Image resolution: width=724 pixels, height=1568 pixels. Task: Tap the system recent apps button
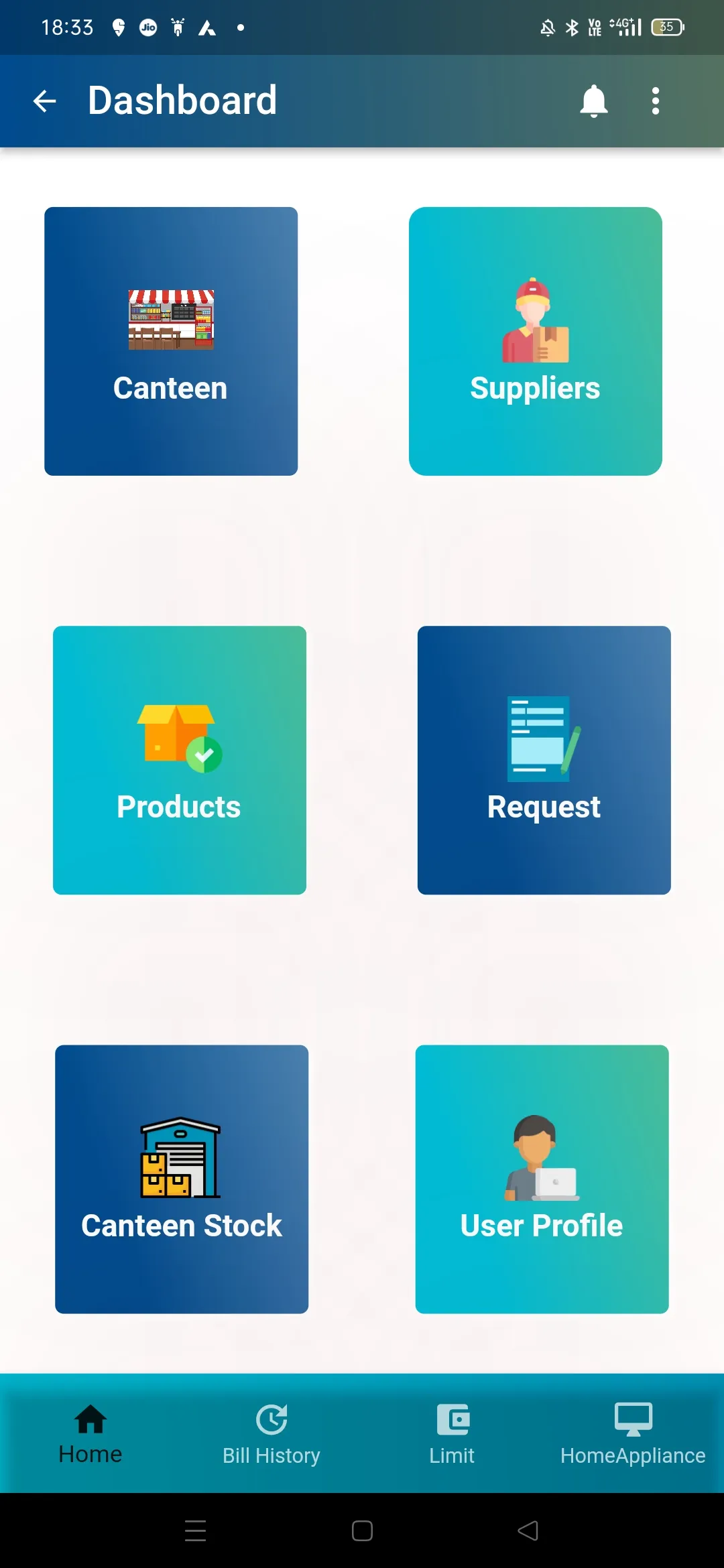pos(195,1530)
